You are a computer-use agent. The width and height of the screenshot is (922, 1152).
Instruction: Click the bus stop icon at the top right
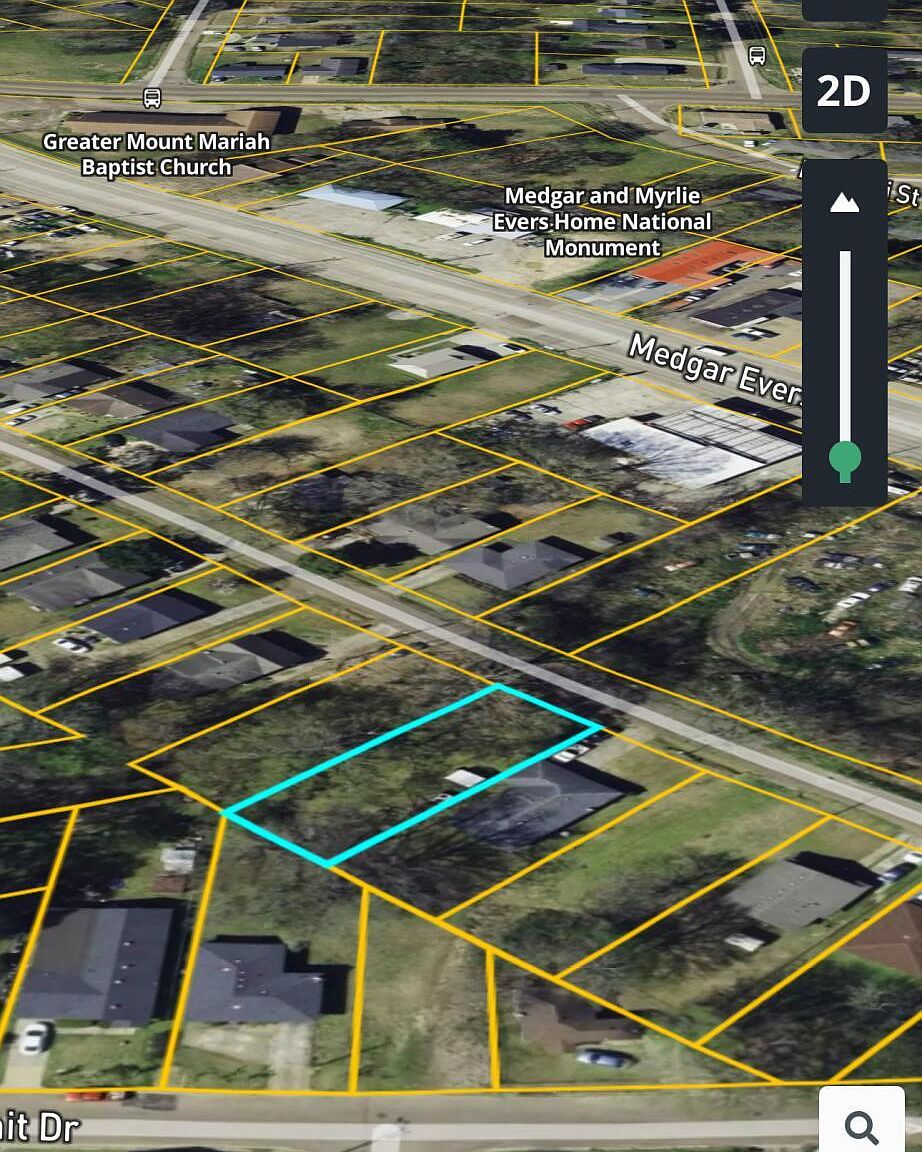(755, 57)
